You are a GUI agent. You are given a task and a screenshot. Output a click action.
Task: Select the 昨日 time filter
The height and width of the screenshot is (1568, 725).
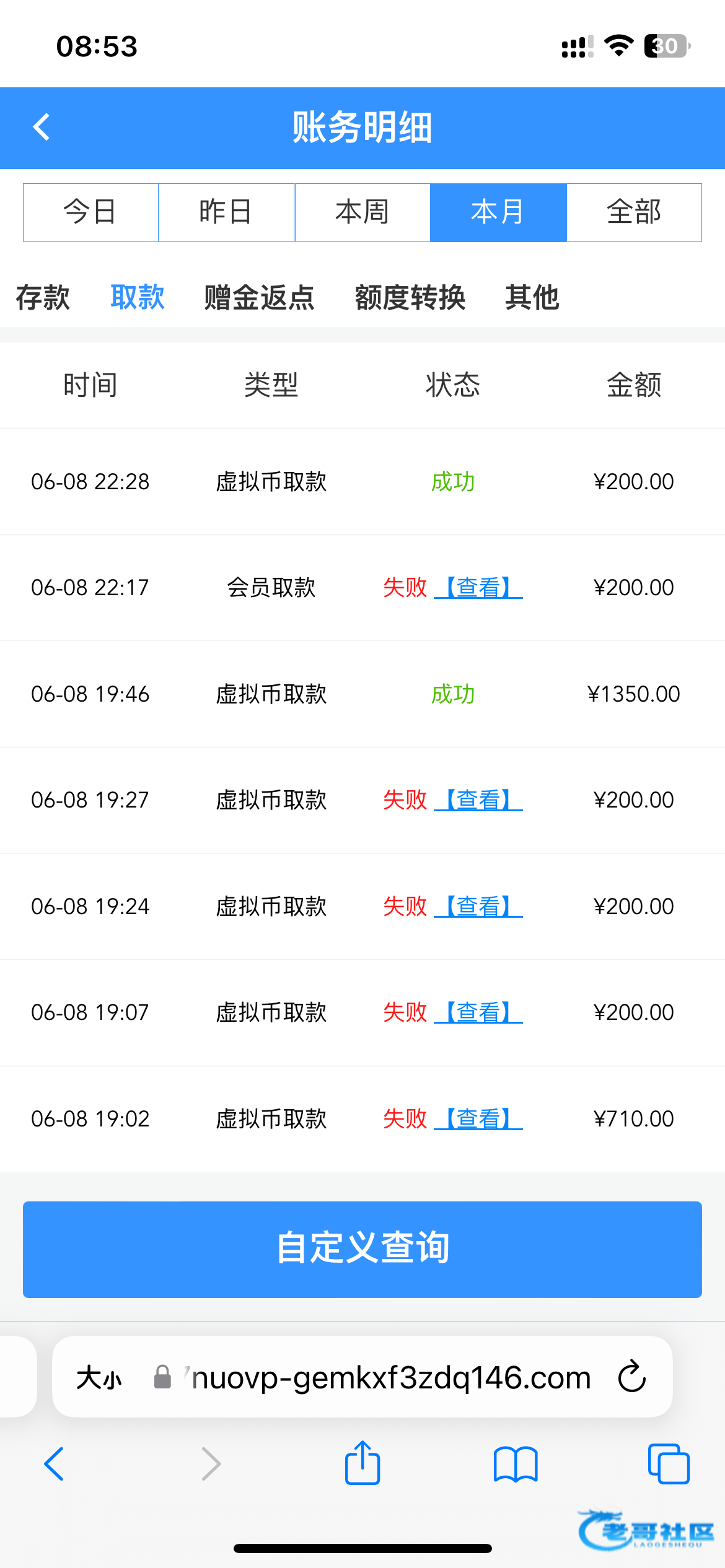(x=226, y=212)
